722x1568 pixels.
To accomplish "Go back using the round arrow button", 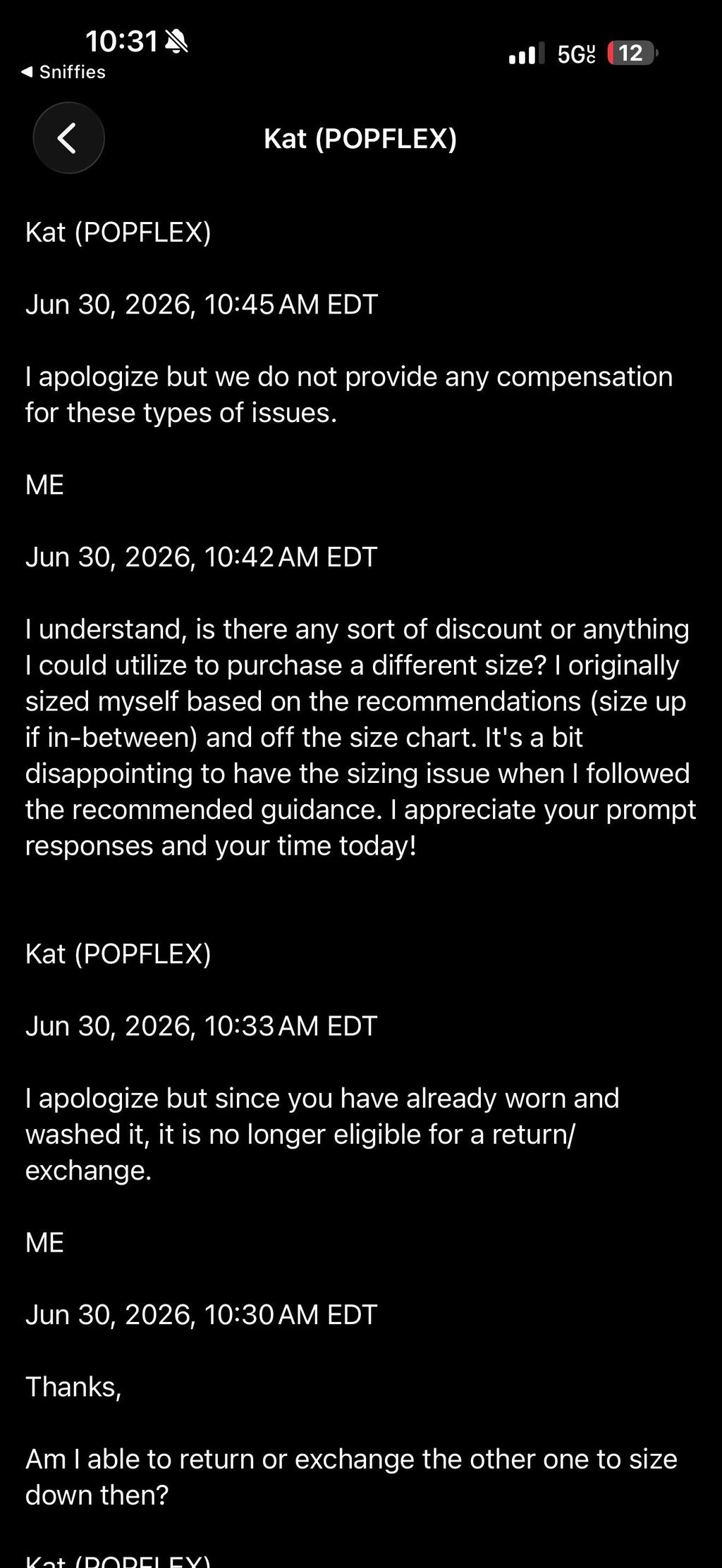I will tap(68, 138).
